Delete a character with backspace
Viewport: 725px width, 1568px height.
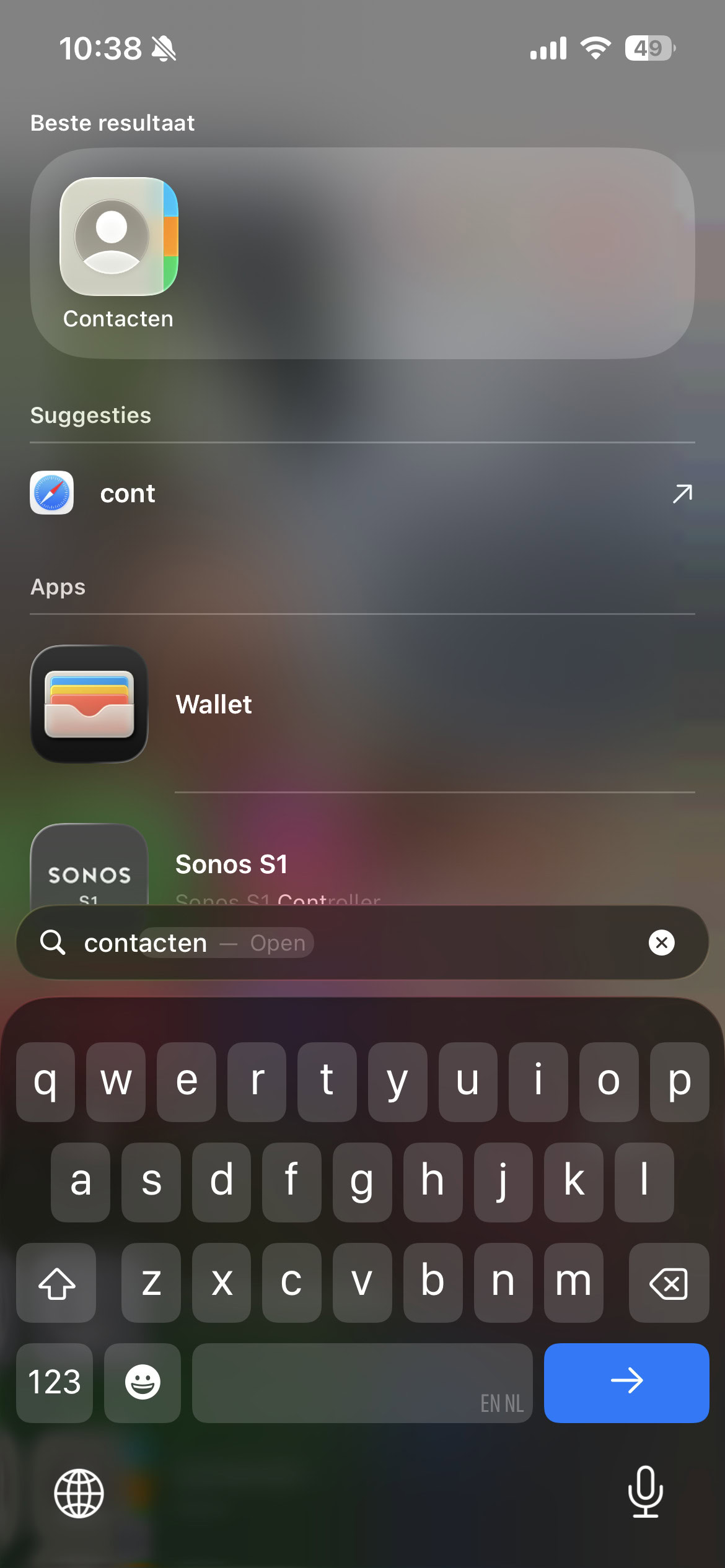668,1282
